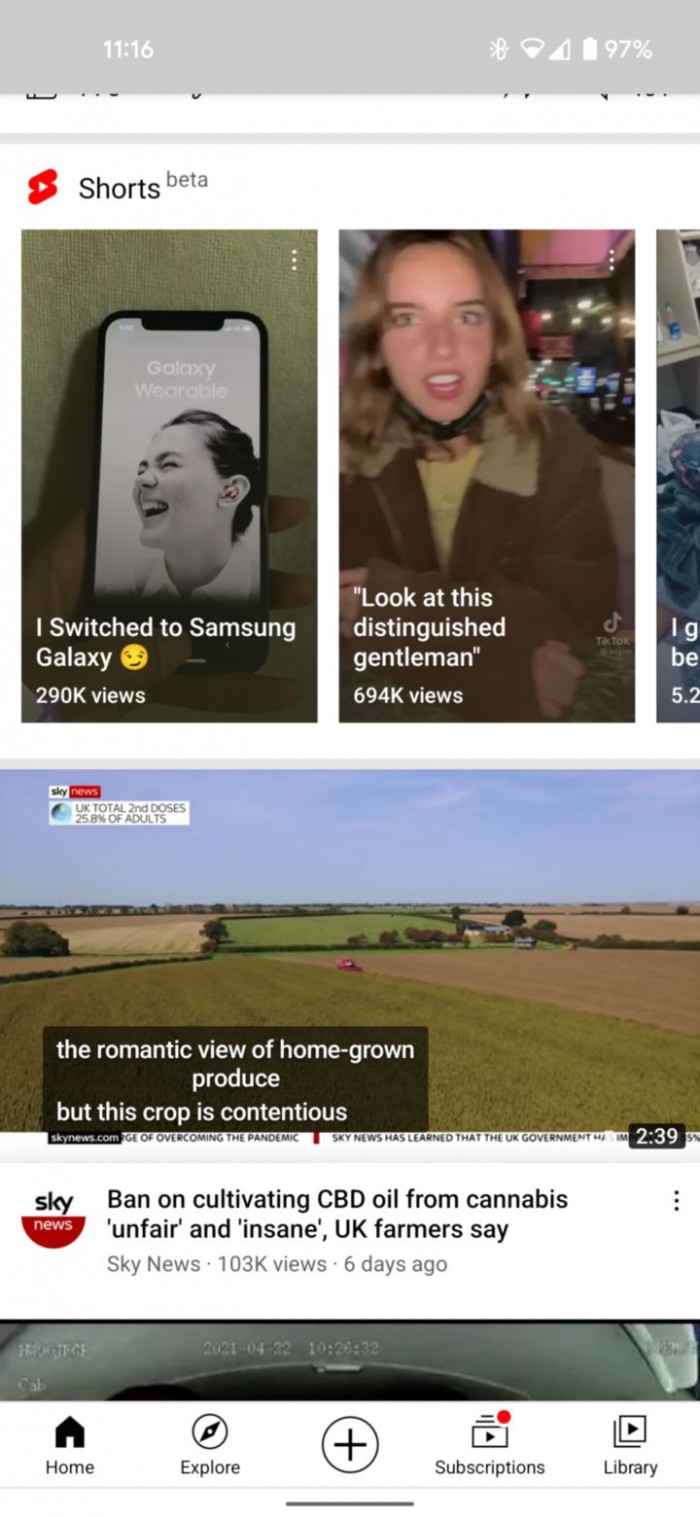Open the 'I Switched to Samsung Galaxy' short
The width and height of the screenshot is (700, 1517).
coord(169,476)
